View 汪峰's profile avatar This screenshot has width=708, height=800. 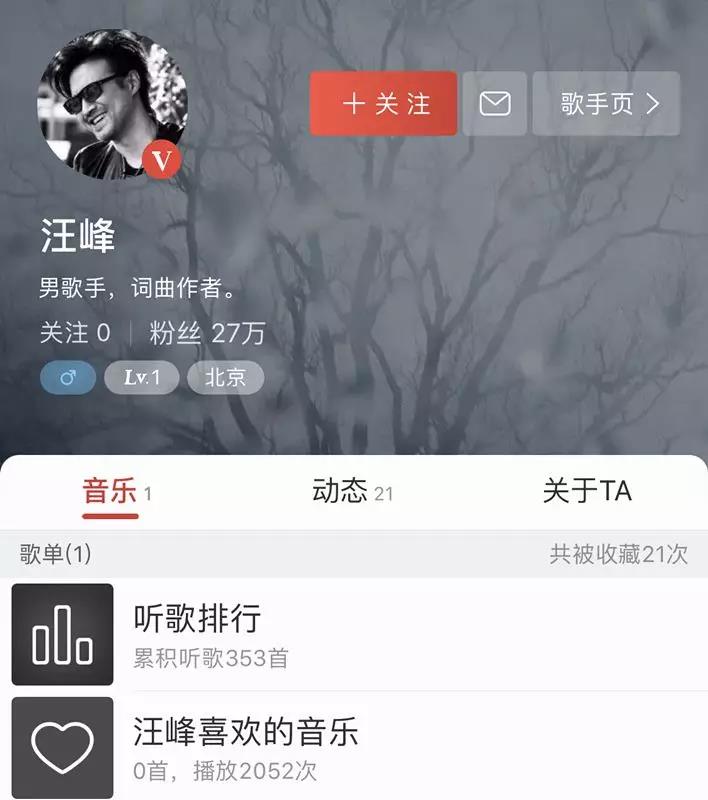coord(112,104)
